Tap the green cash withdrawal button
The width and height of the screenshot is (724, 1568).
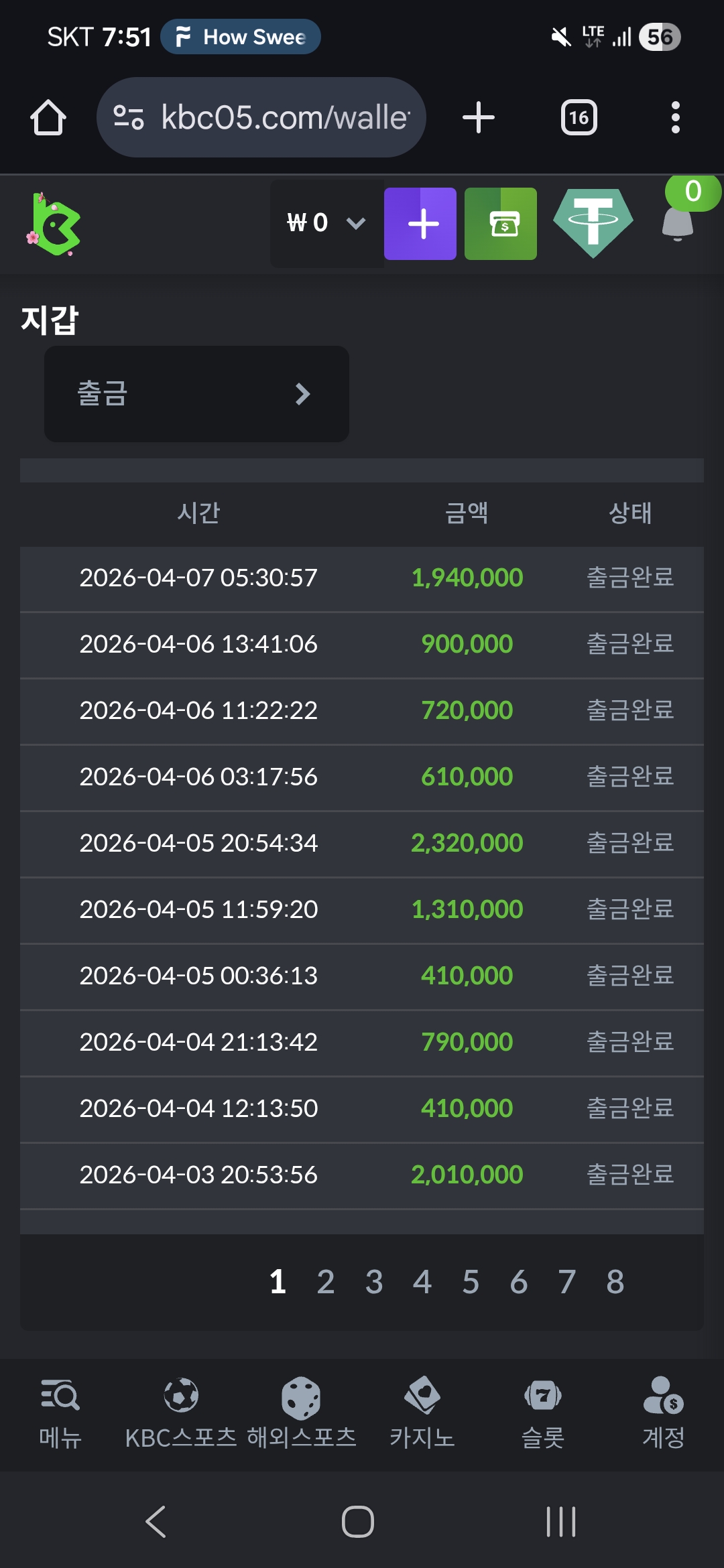[501, 224]
